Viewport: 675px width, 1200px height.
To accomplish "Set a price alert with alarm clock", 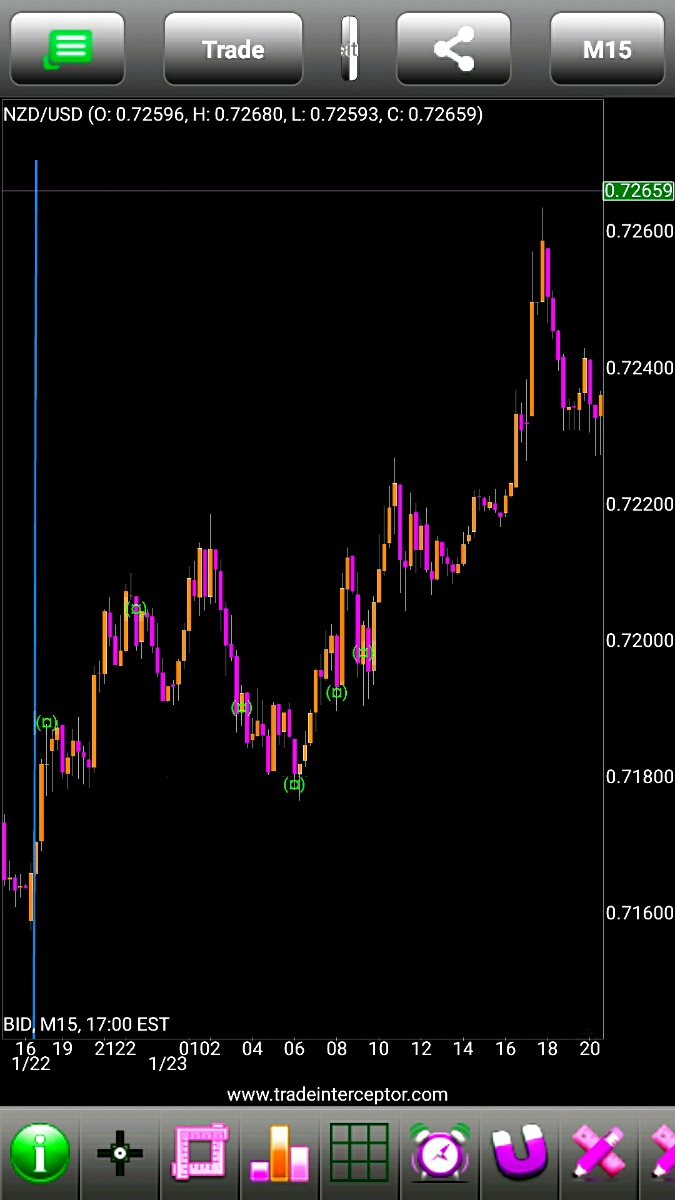I will [x=440, y=1153].
